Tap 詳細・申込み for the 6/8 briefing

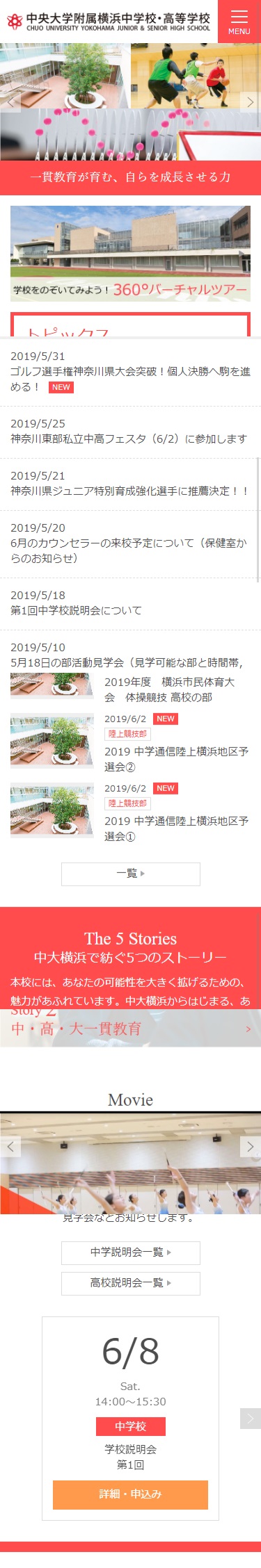[x=130, y=1494]
